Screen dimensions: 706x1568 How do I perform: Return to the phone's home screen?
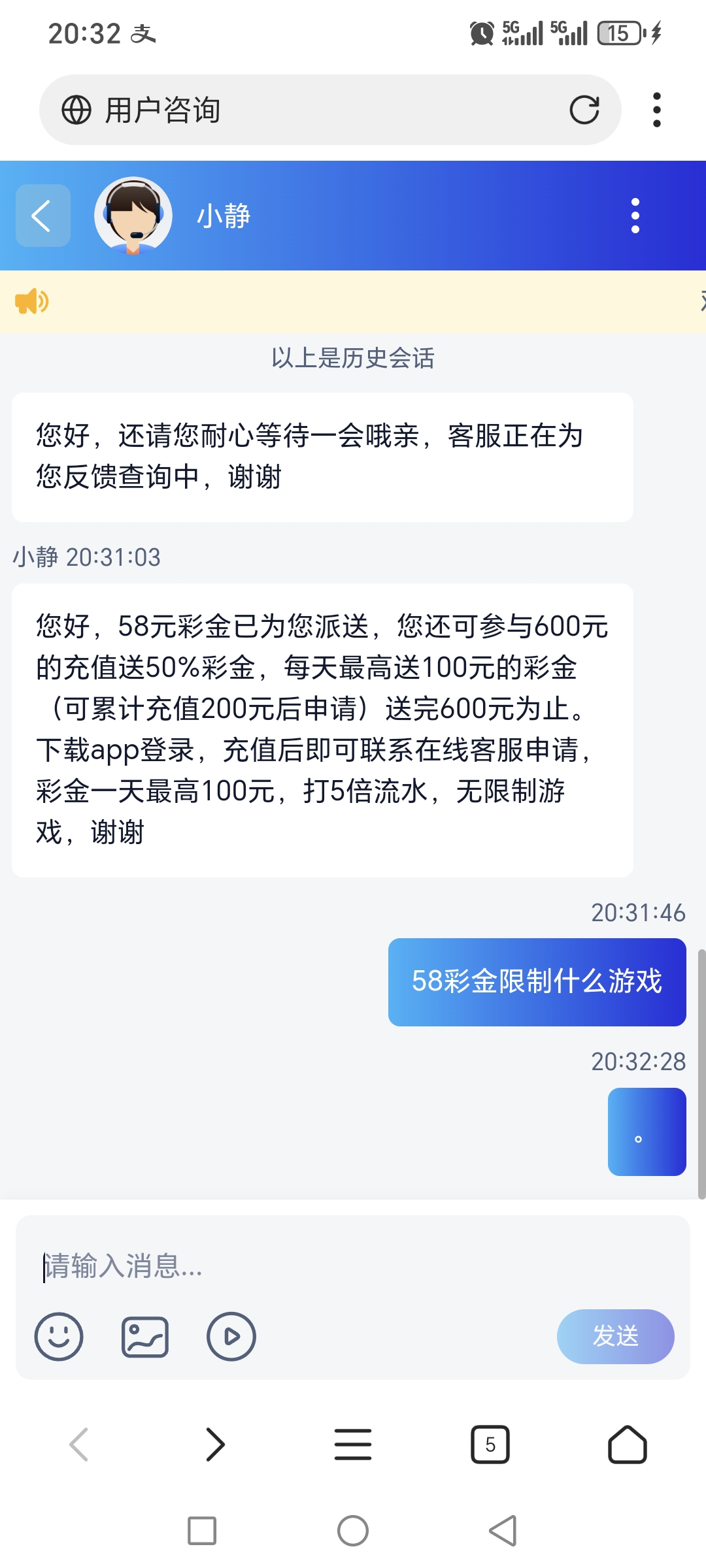coord(353,1531)
